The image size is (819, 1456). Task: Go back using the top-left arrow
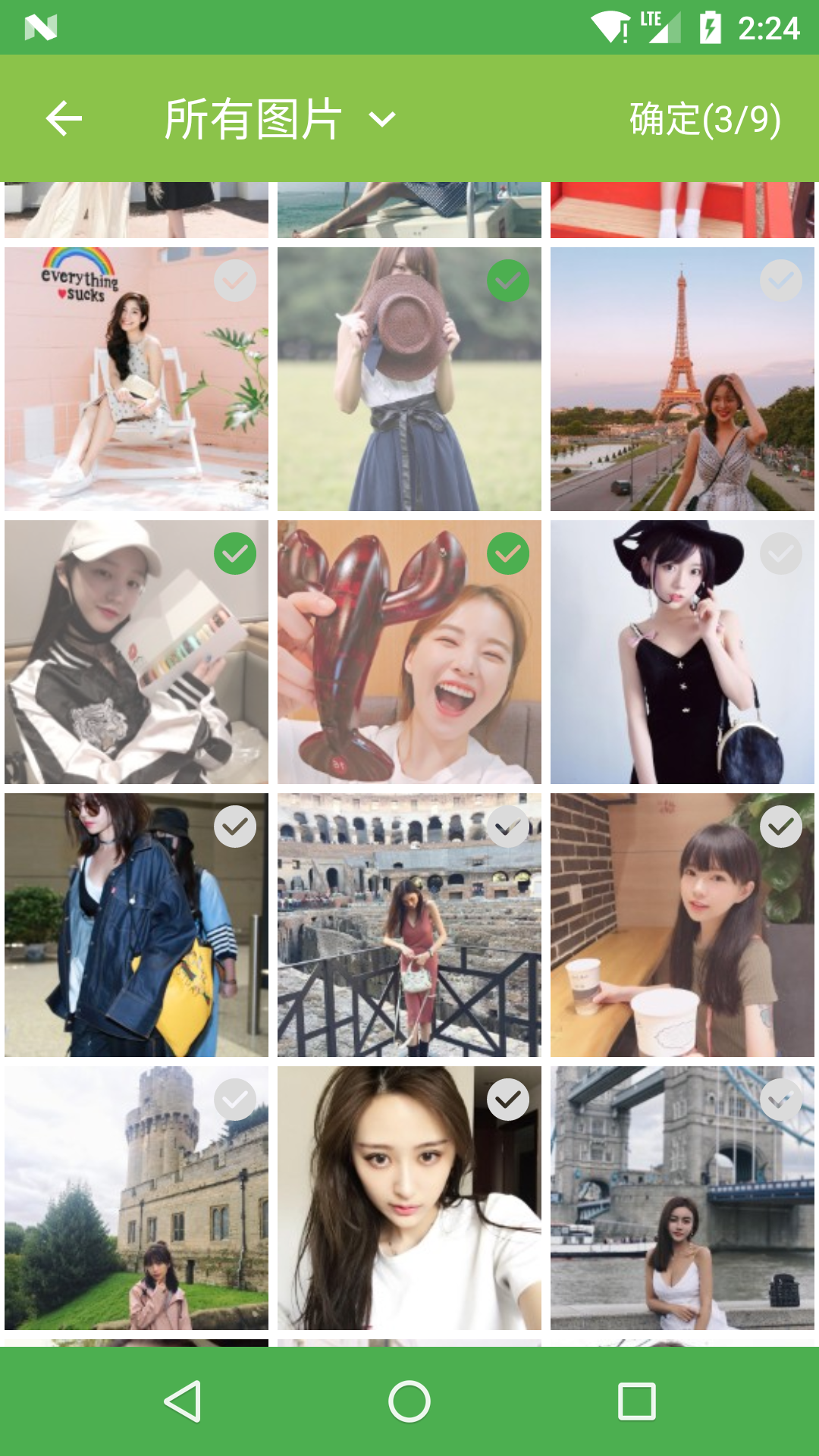click(x=64, y=119)
